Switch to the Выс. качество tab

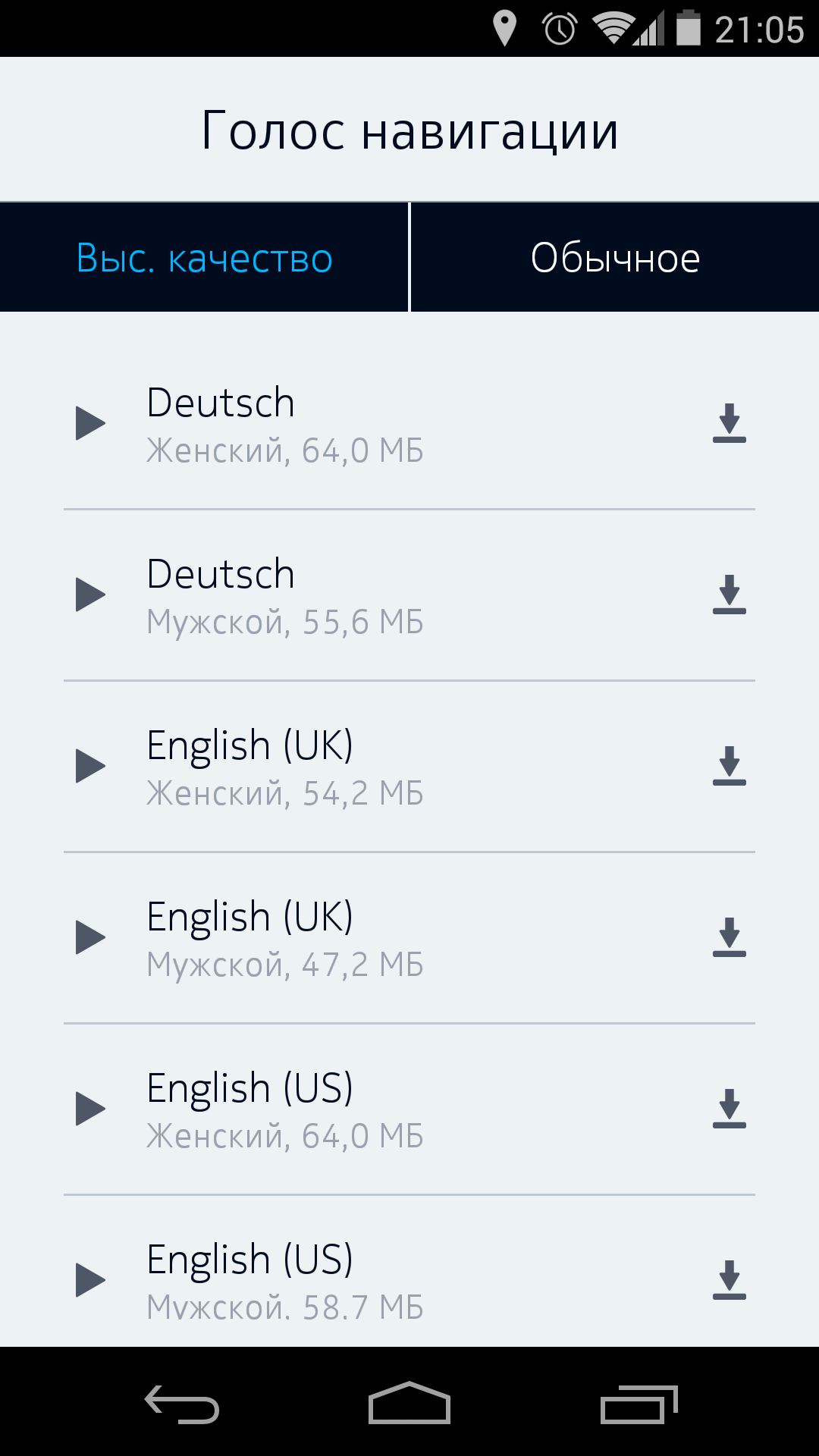(204, 258)
